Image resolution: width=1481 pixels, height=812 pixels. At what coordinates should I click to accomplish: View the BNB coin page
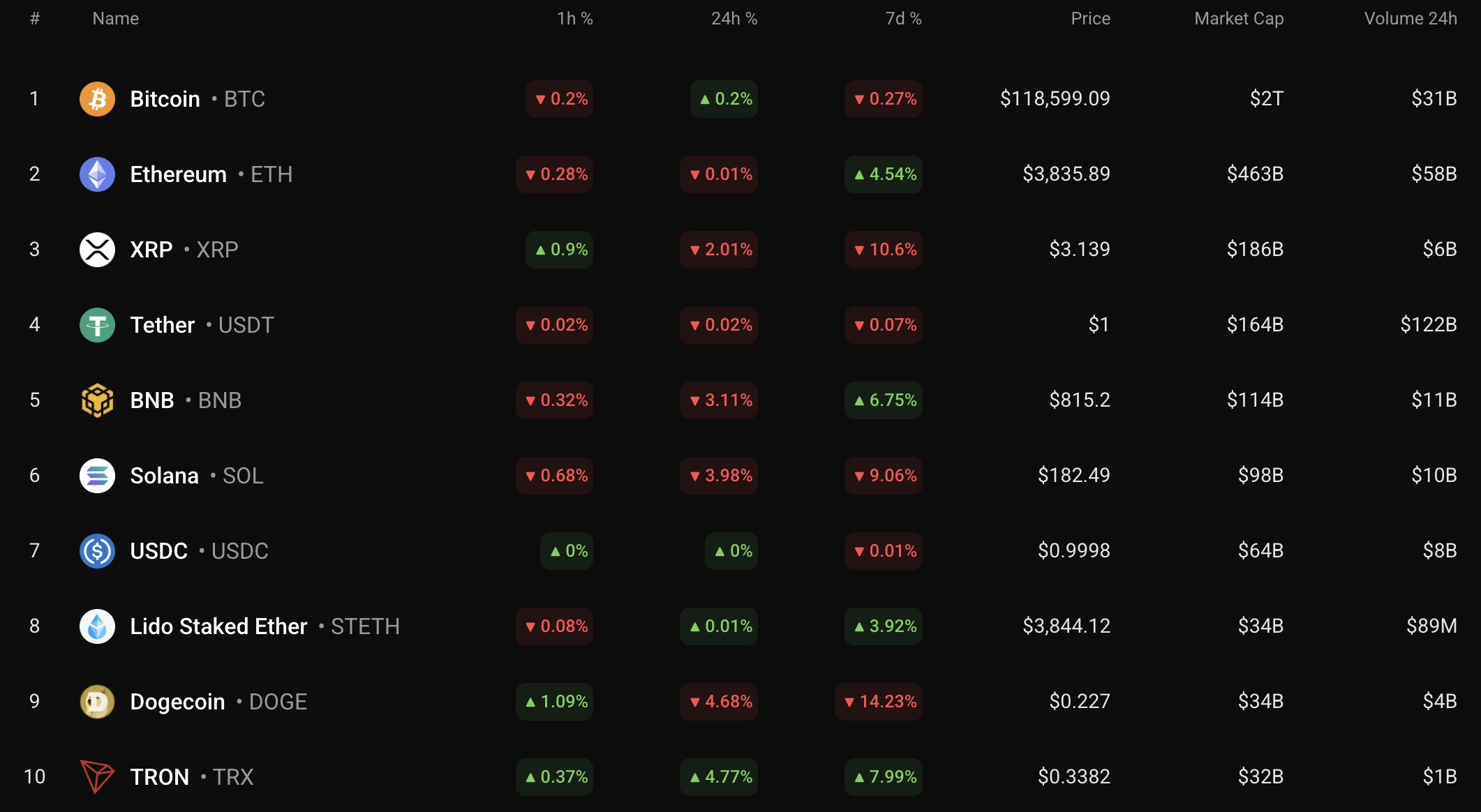coord(152,400)
